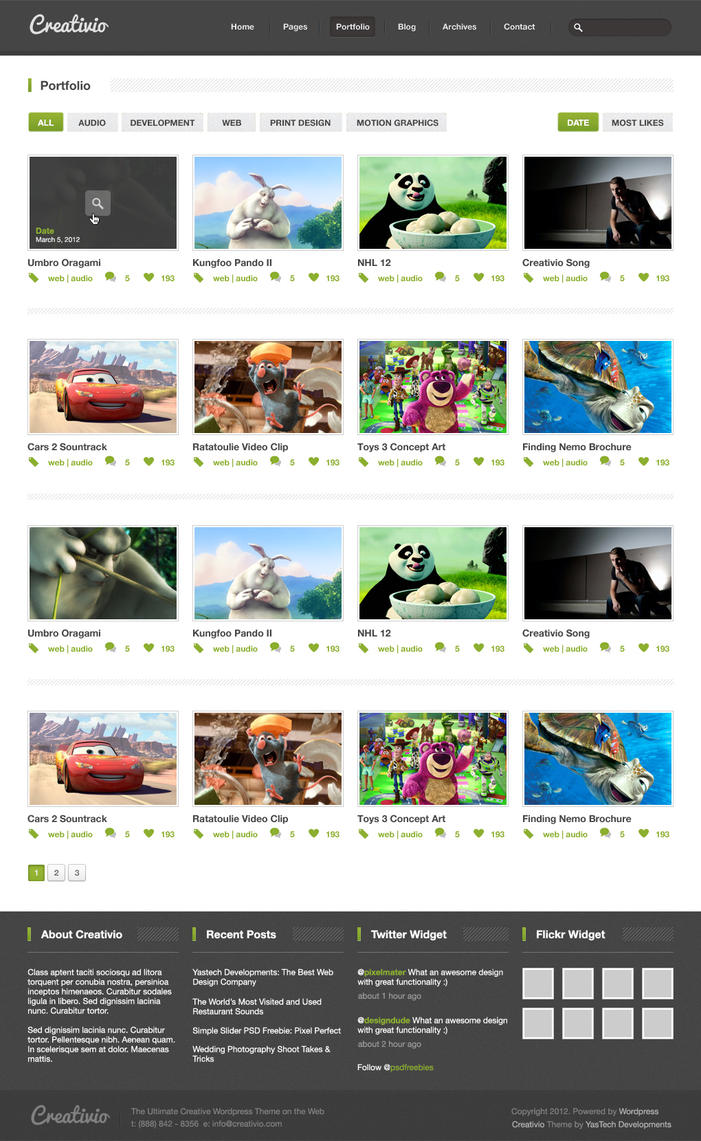This screenshot has height=1141, width=701.
Task: Sort portfolio by Date
Action: [x=578, y=123]
